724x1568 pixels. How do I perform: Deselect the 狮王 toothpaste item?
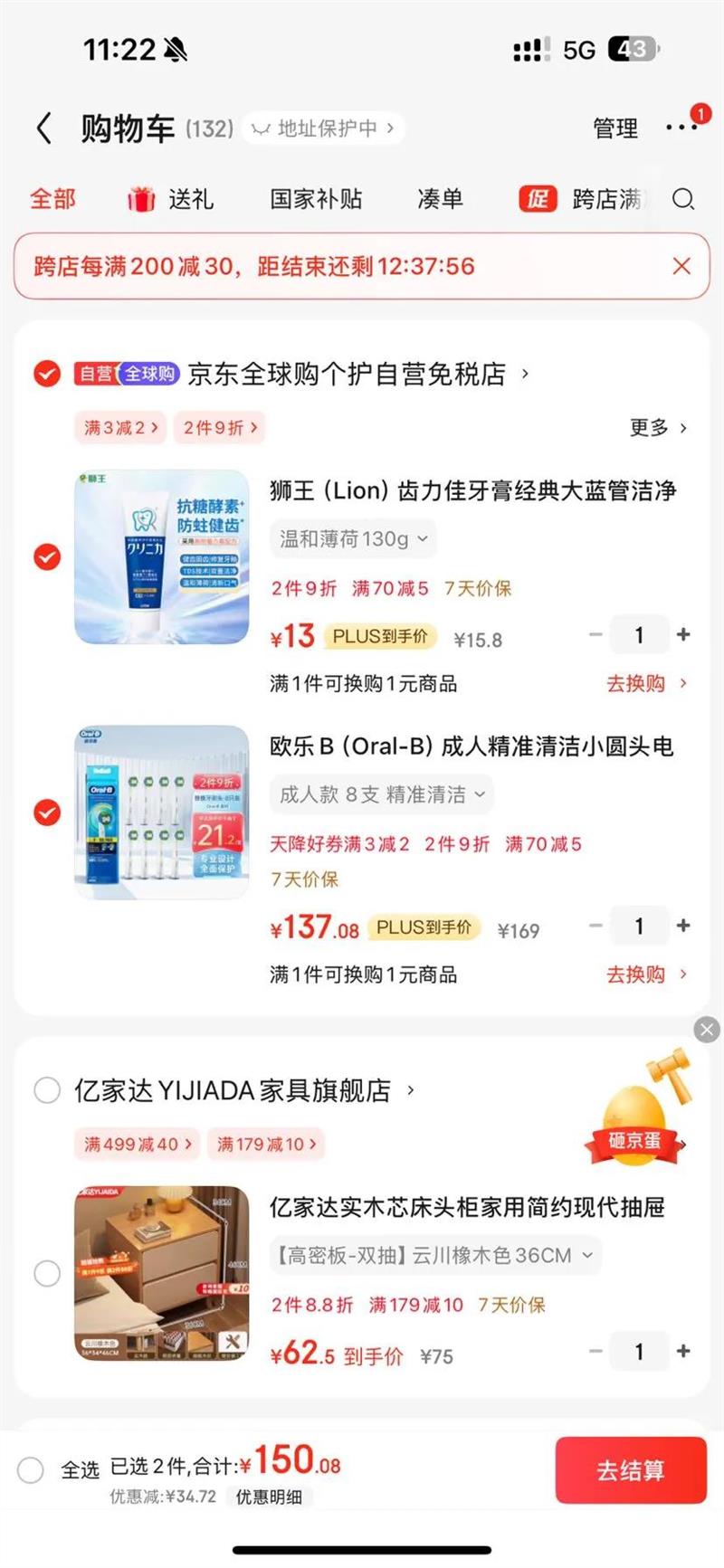47,557
